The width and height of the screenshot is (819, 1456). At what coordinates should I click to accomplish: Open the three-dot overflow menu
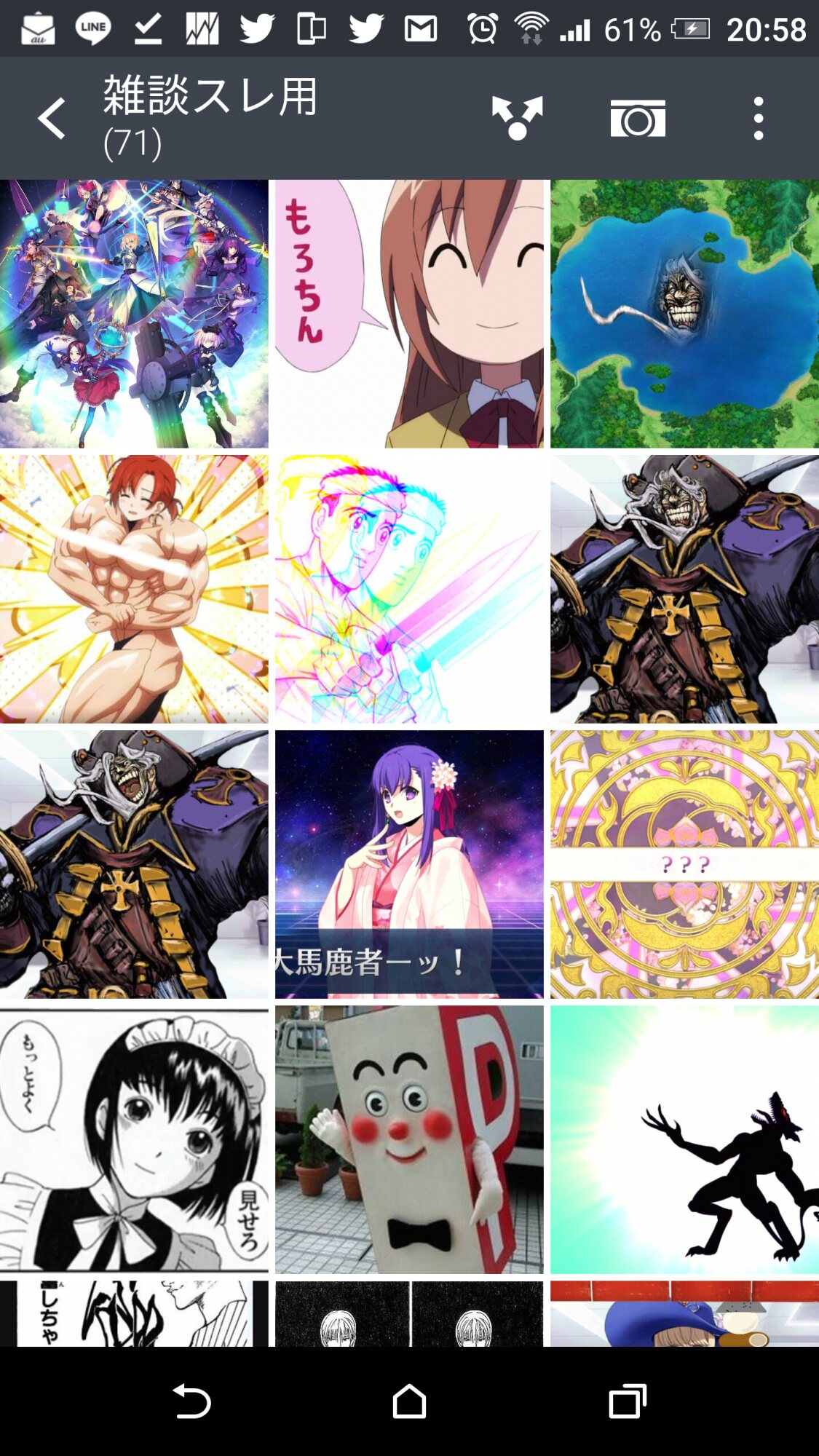pyautogui.click(x=759, y=119)
